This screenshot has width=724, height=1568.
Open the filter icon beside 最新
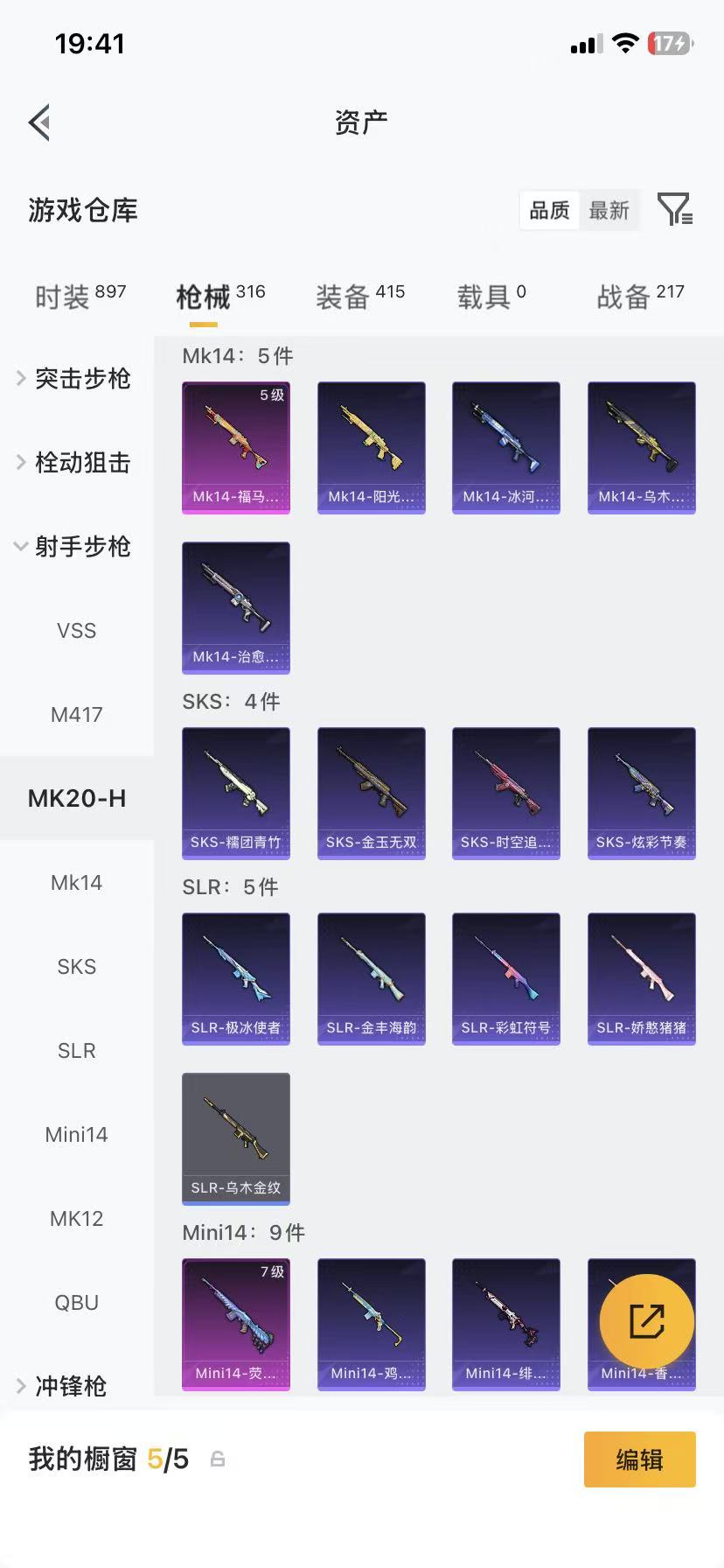click(x=673, y=210)
